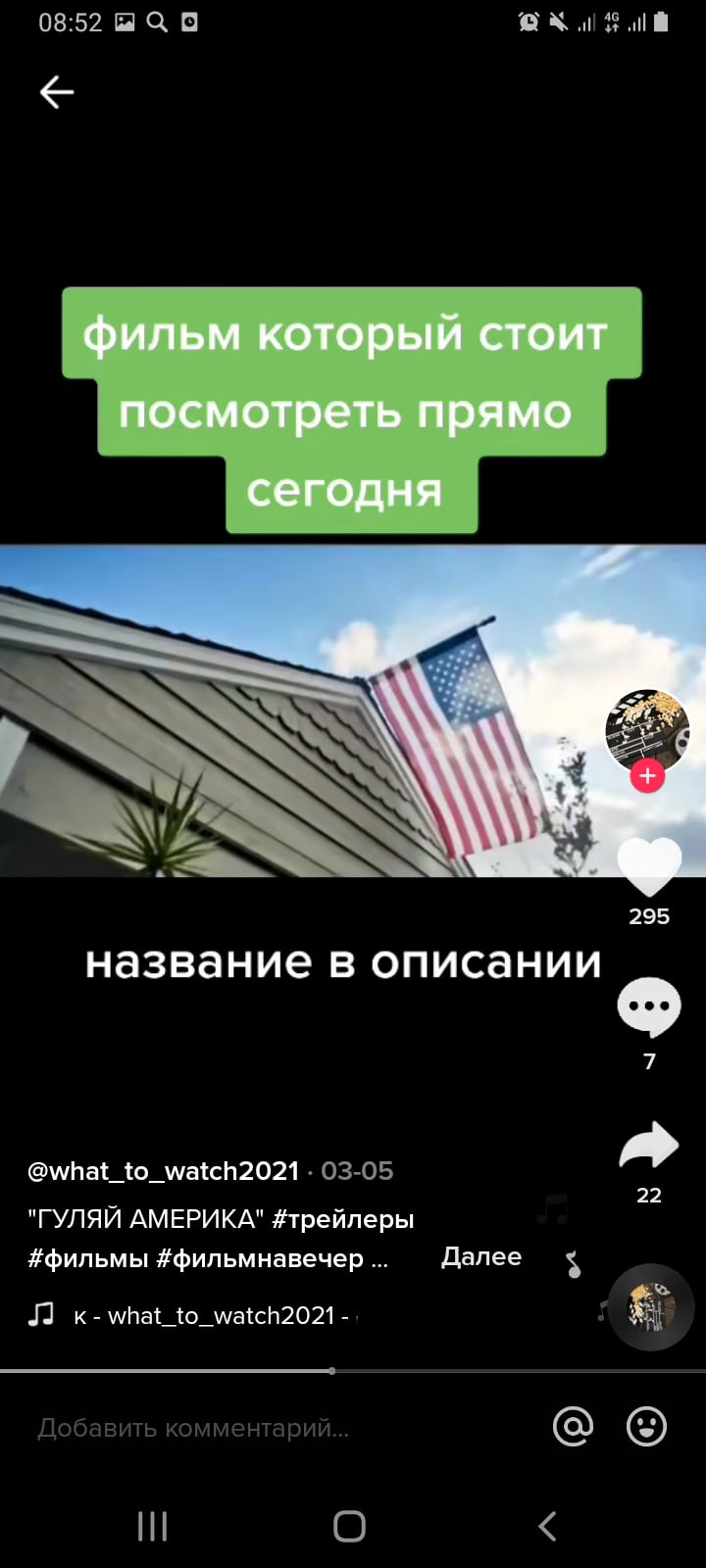This screenshot has width=706, height=1568.
Task: Open the creator's profile picture
Action: coord(647,730)
